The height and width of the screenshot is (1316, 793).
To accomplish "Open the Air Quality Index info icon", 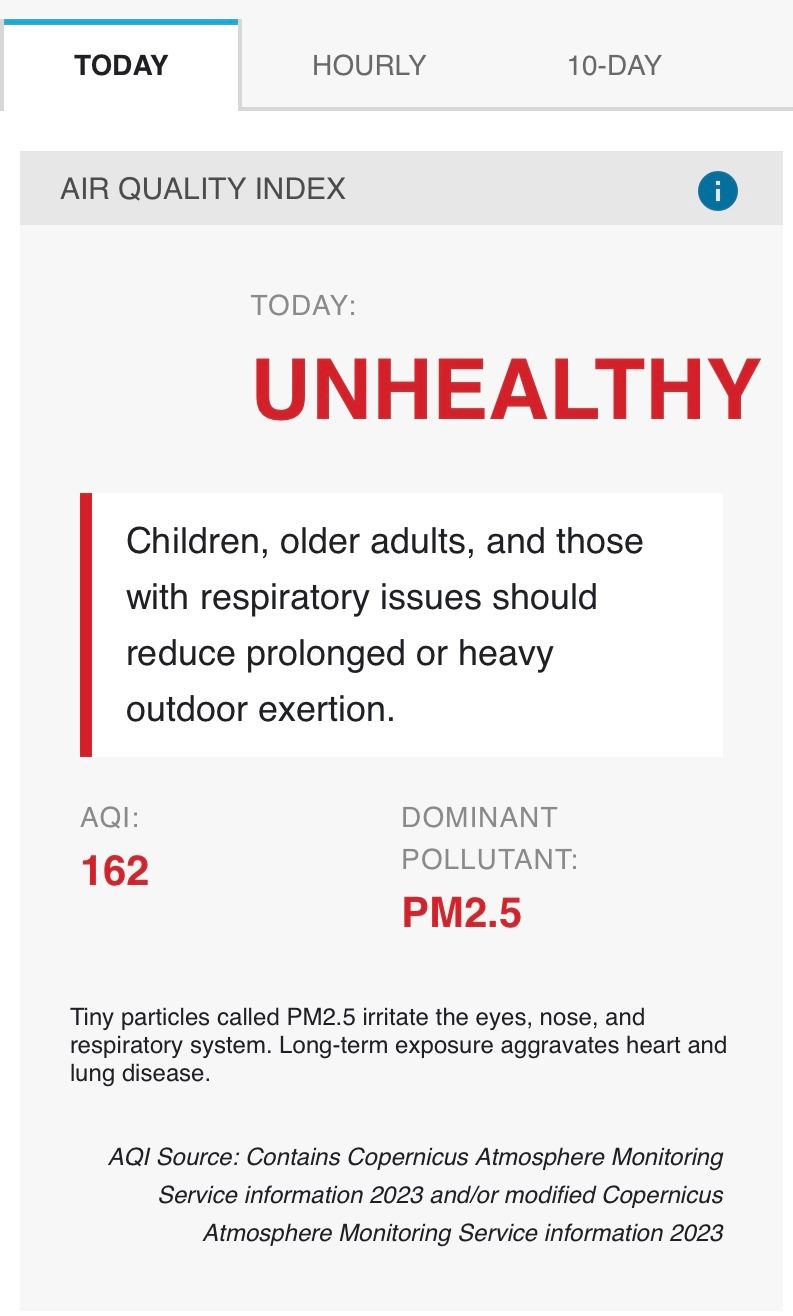I will point(717,190).
